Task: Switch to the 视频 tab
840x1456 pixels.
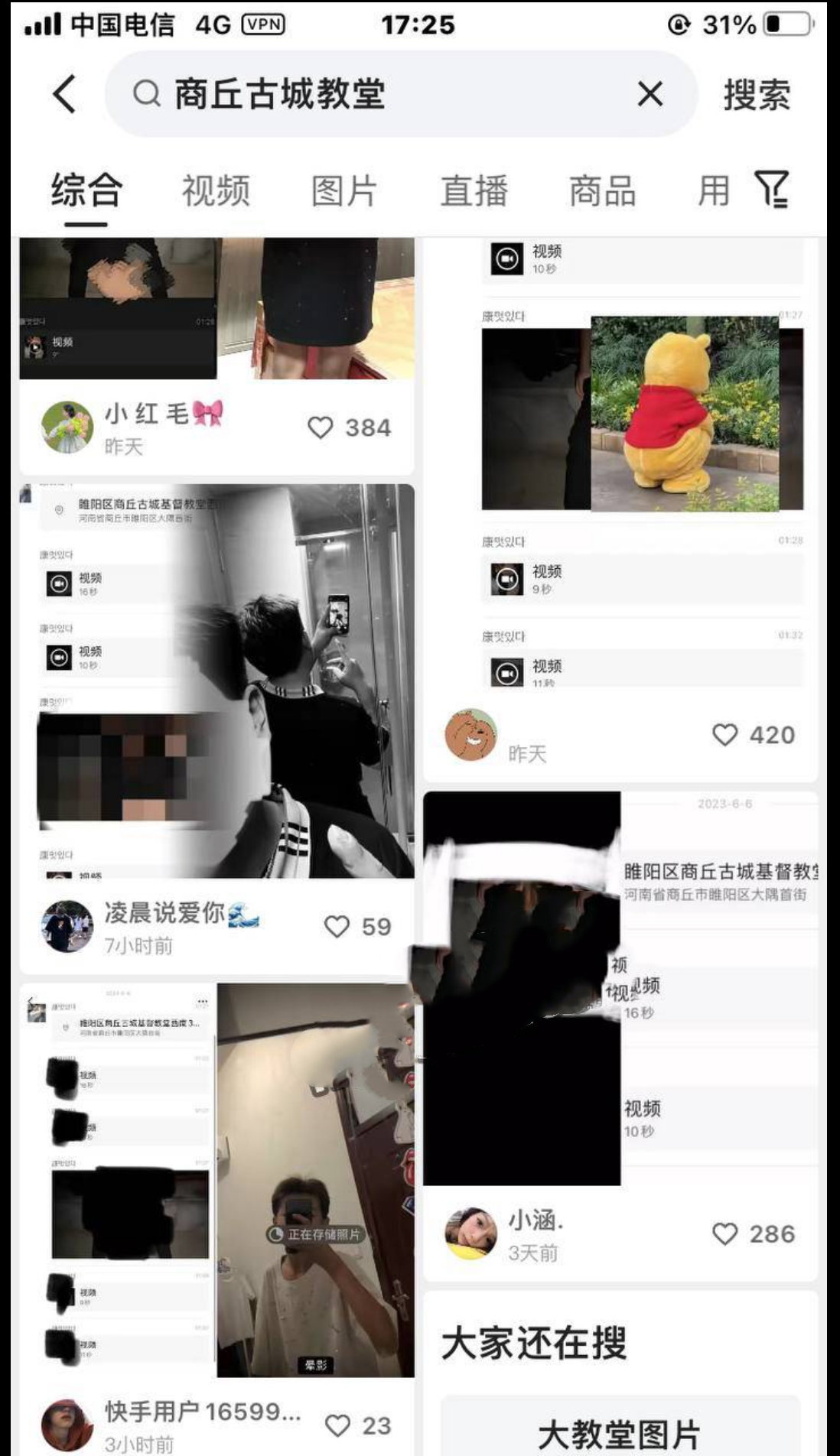Action: [x=215, y=191]
